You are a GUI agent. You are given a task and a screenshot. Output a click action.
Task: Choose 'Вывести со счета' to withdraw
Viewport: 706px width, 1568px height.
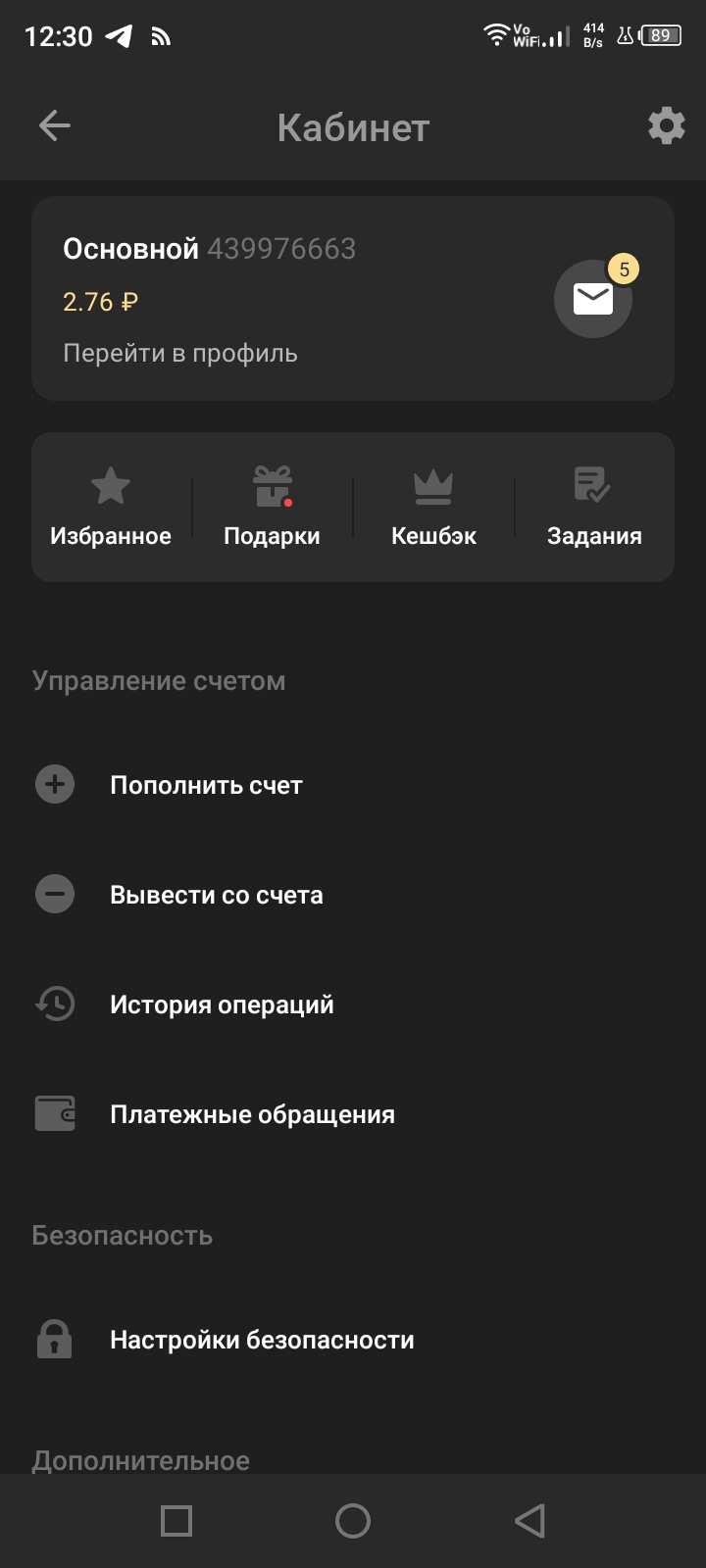click(216, 895)
